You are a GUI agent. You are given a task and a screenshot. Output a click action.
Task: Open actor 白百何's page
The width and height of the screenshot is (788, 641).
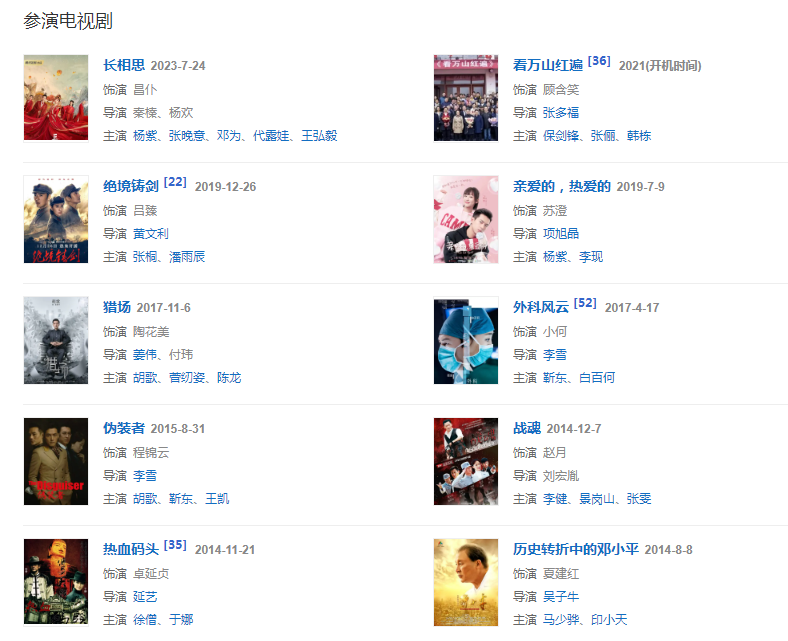click(x=597, y=377)
